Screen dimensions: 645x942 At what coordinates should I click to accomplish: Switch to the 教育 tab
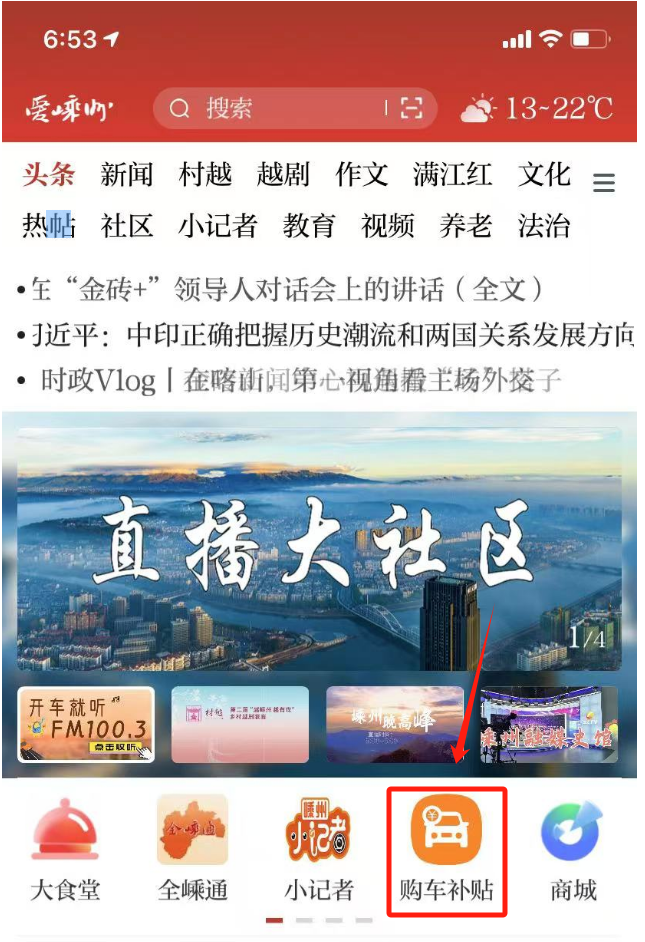click(308, 226)
